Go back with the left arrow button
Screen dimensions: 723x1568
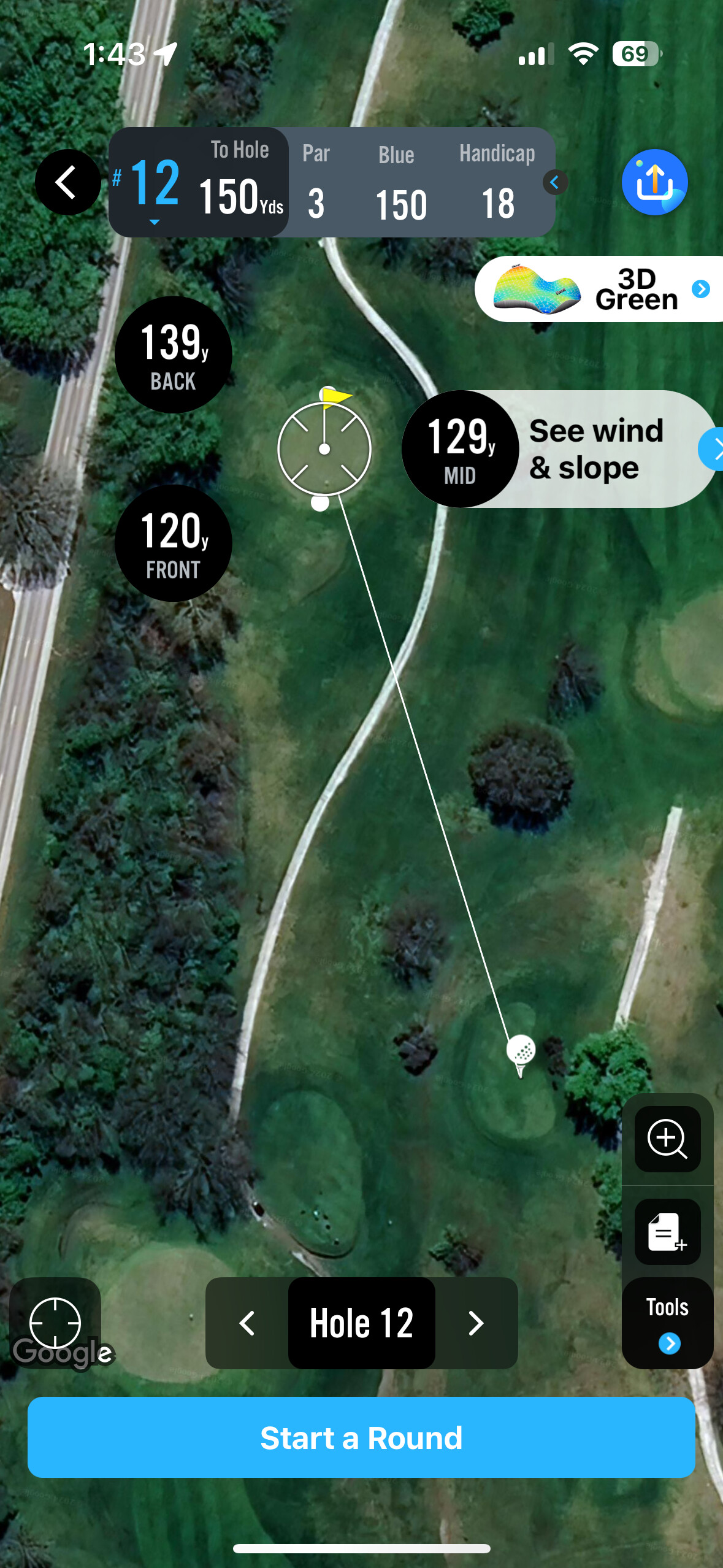[x=67, y=182]
